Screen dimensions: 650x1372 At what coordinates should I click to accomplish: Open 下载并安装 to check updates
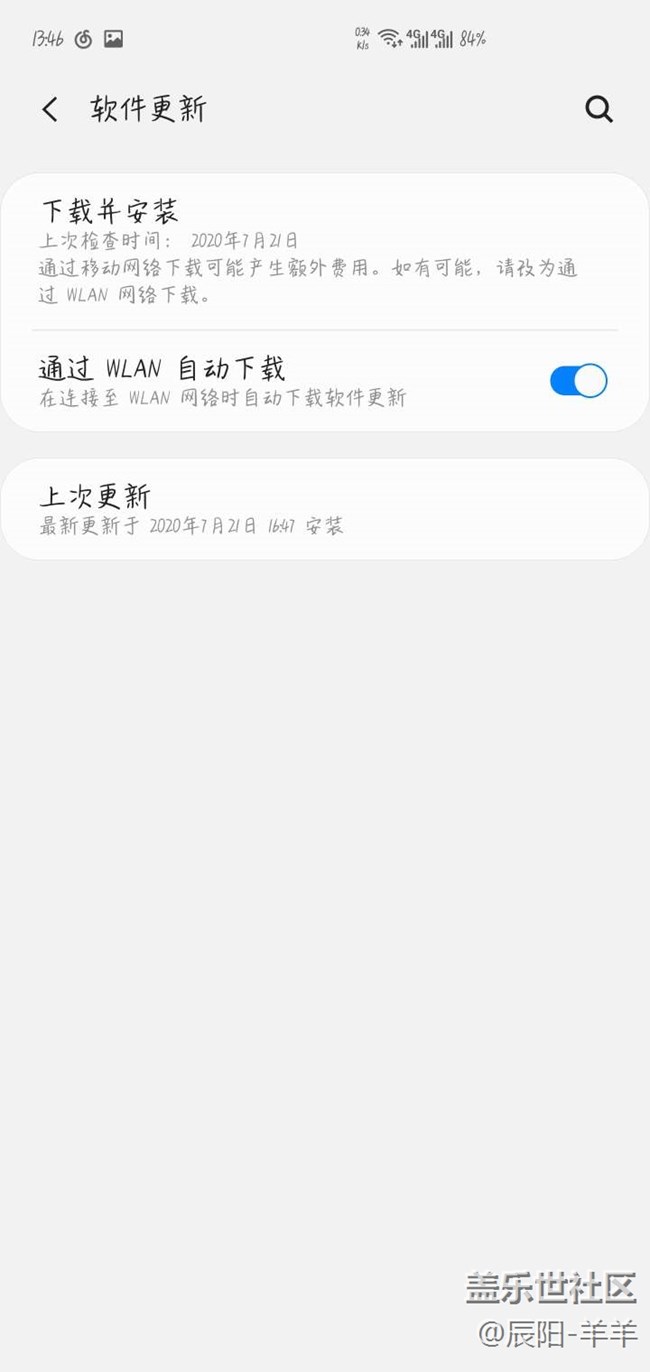click(325, 252)
